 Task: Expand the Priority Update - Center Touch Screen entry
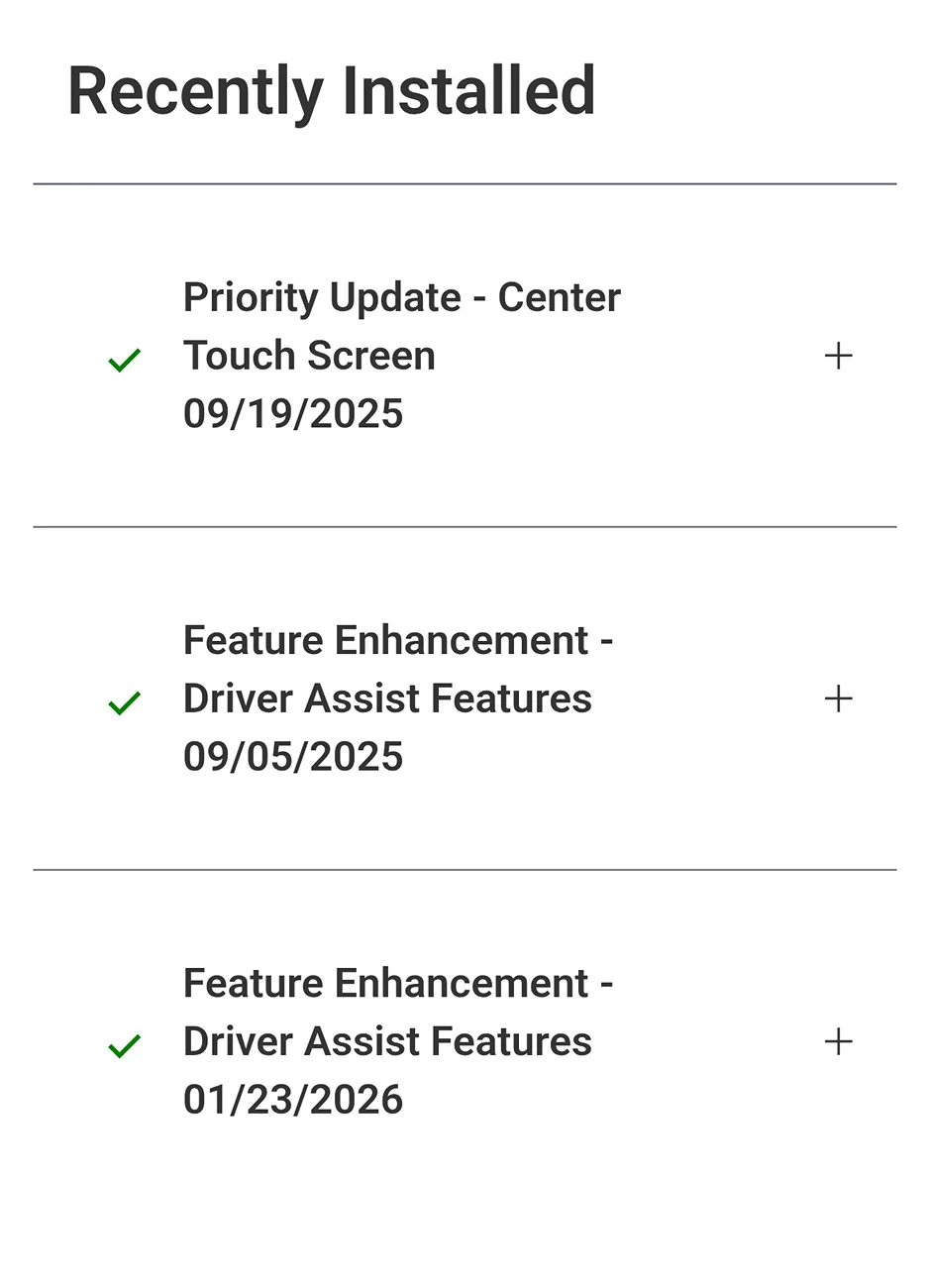tap(838, 356)
